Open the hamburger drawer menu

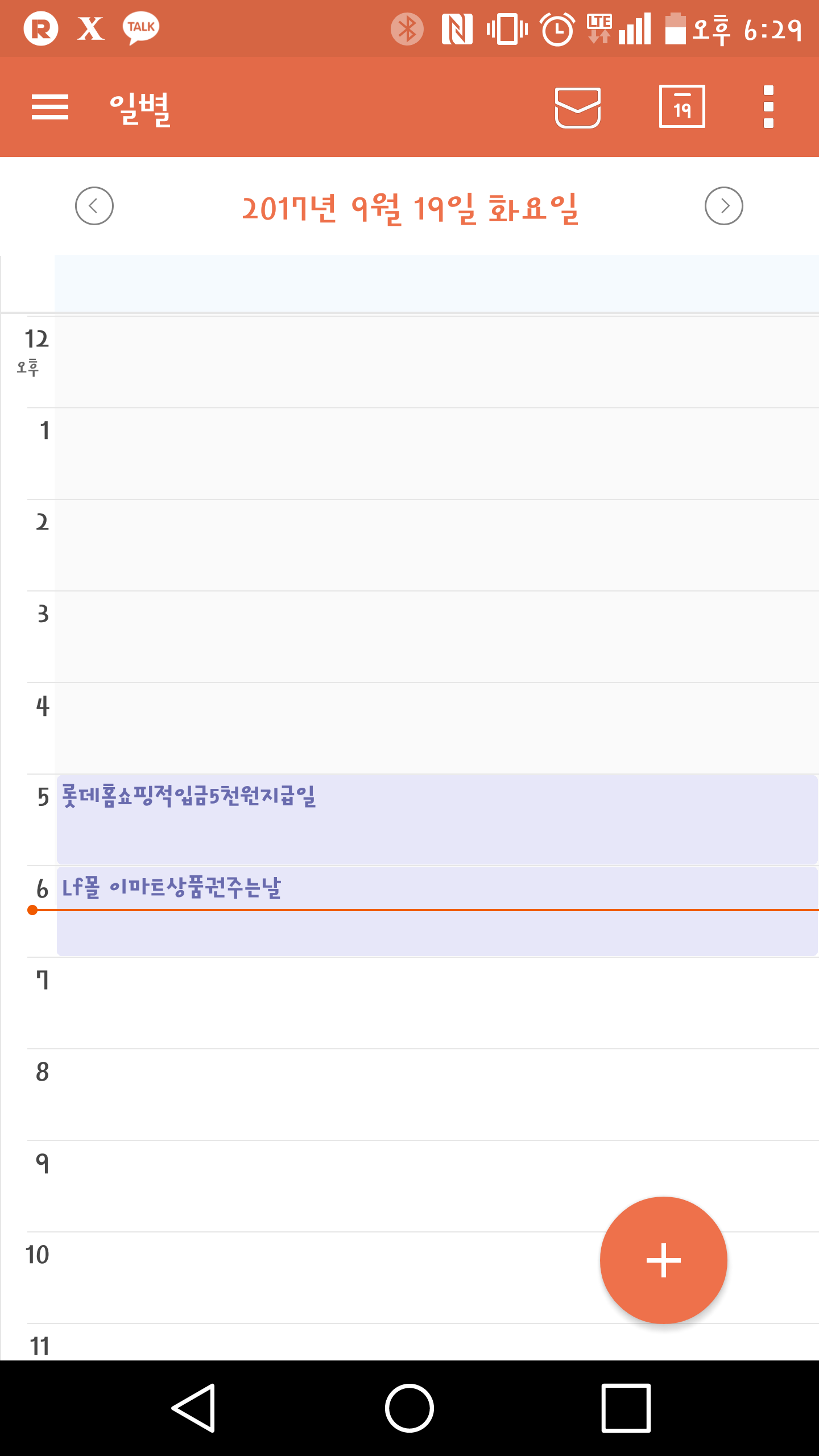(x=50, y=107)
